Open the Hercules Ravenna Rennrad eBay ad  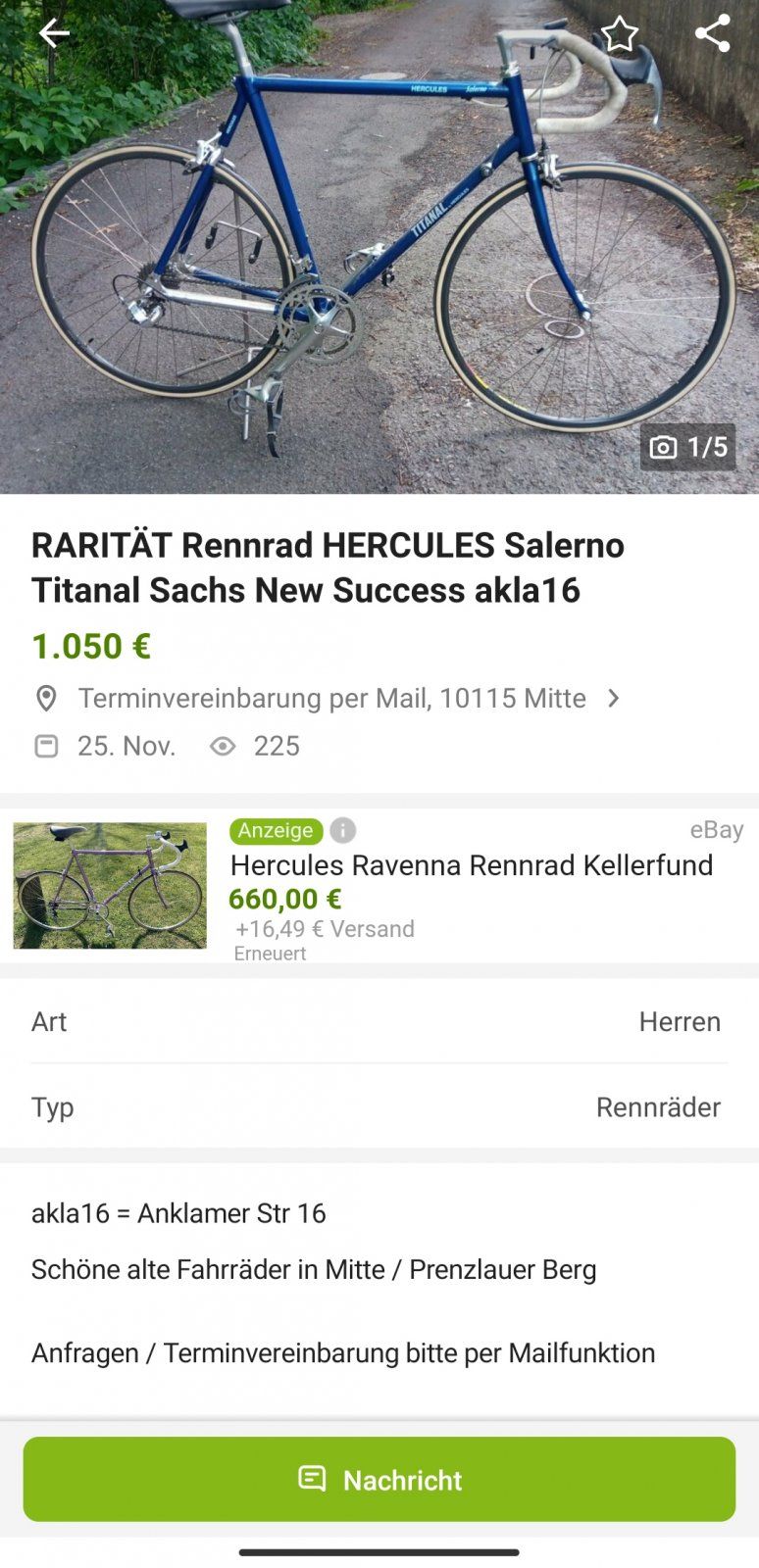pyautogui.click(x=471, y=865)
